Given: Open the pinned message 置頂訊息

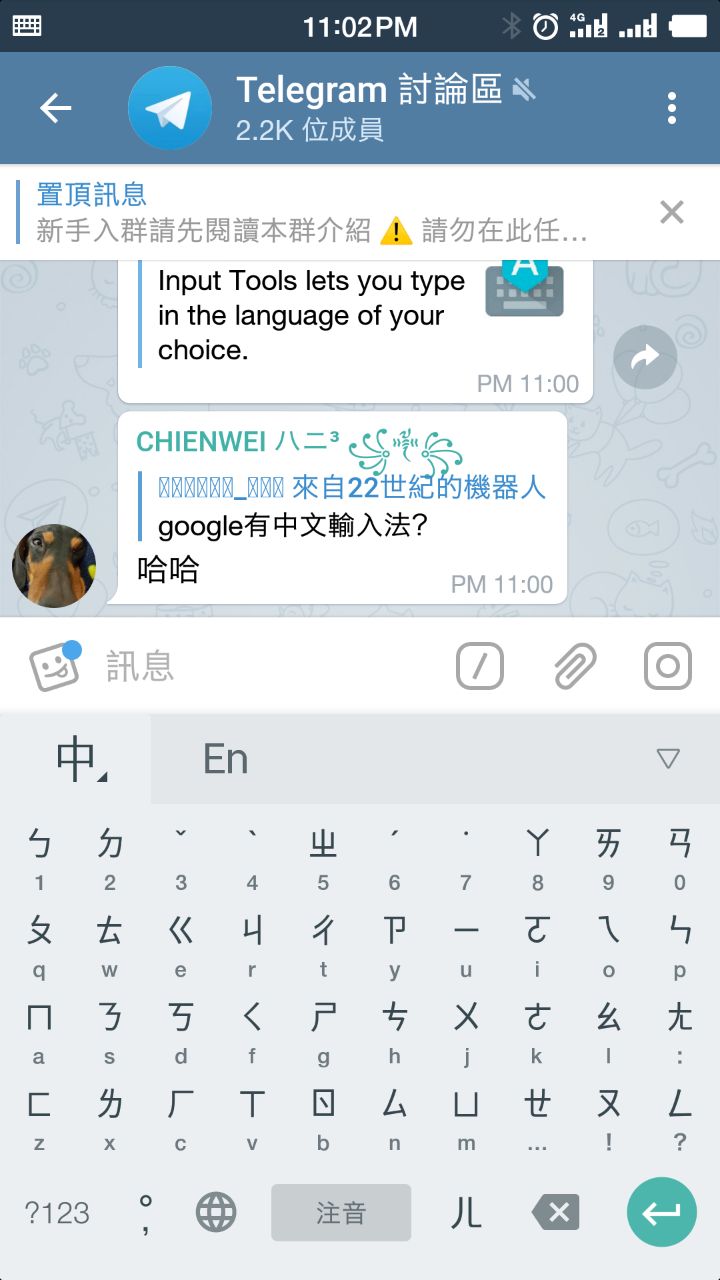Looking at the screenshot, I should point(310,212).
